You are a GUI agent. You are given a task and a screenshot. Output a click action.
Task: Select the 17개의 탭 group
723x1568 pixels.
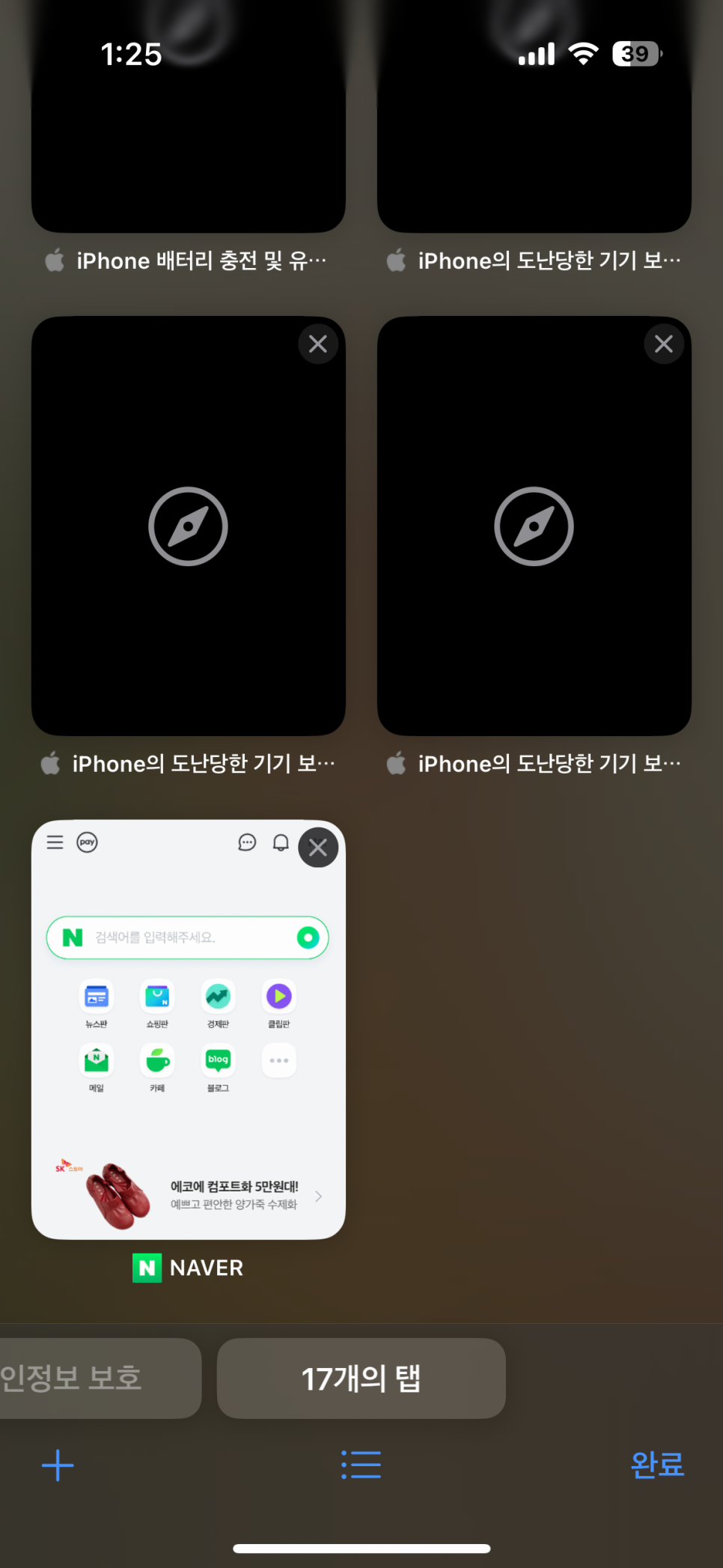(361, 1378)
